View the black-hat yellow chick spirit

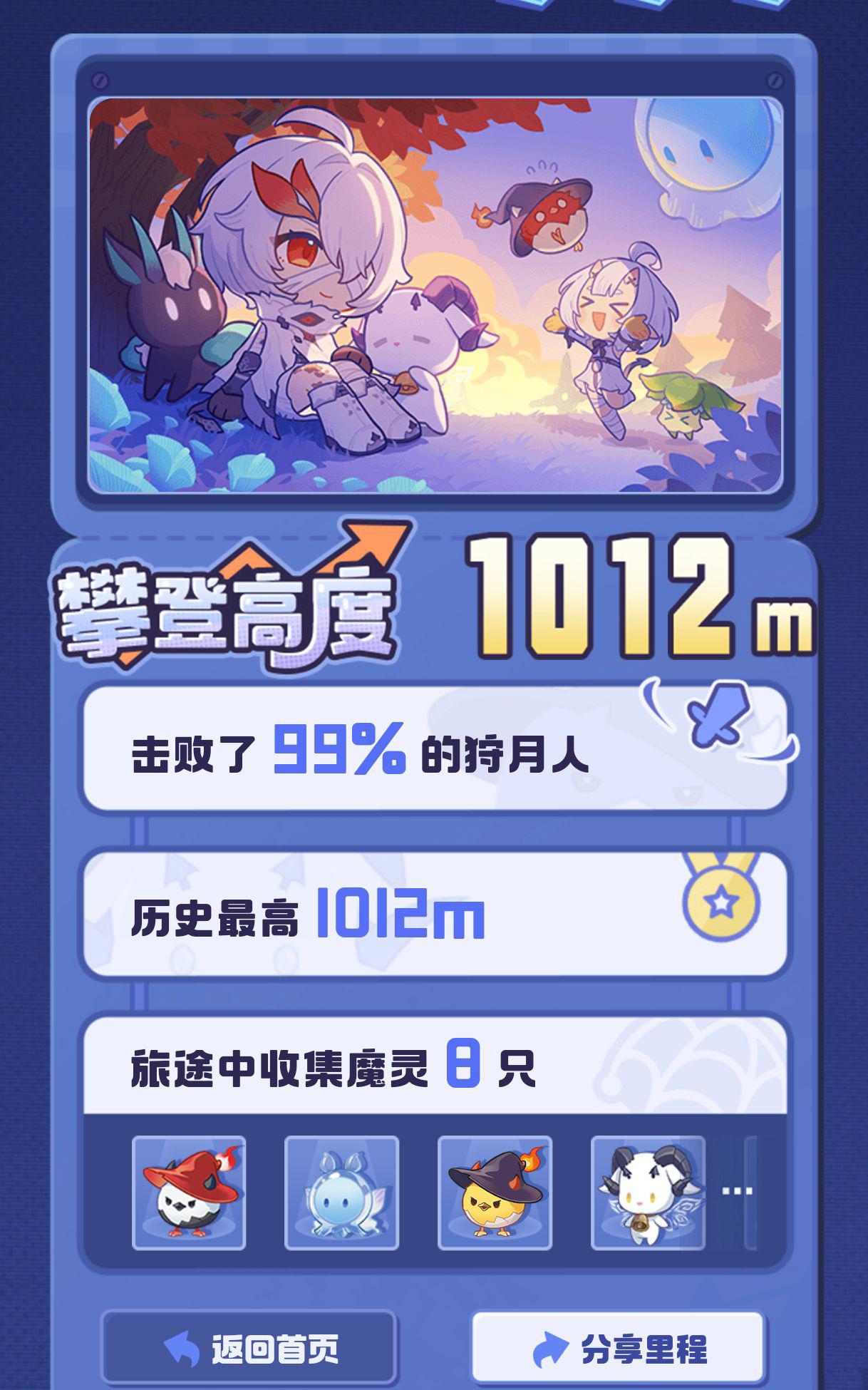click(x=495, y=1193)
